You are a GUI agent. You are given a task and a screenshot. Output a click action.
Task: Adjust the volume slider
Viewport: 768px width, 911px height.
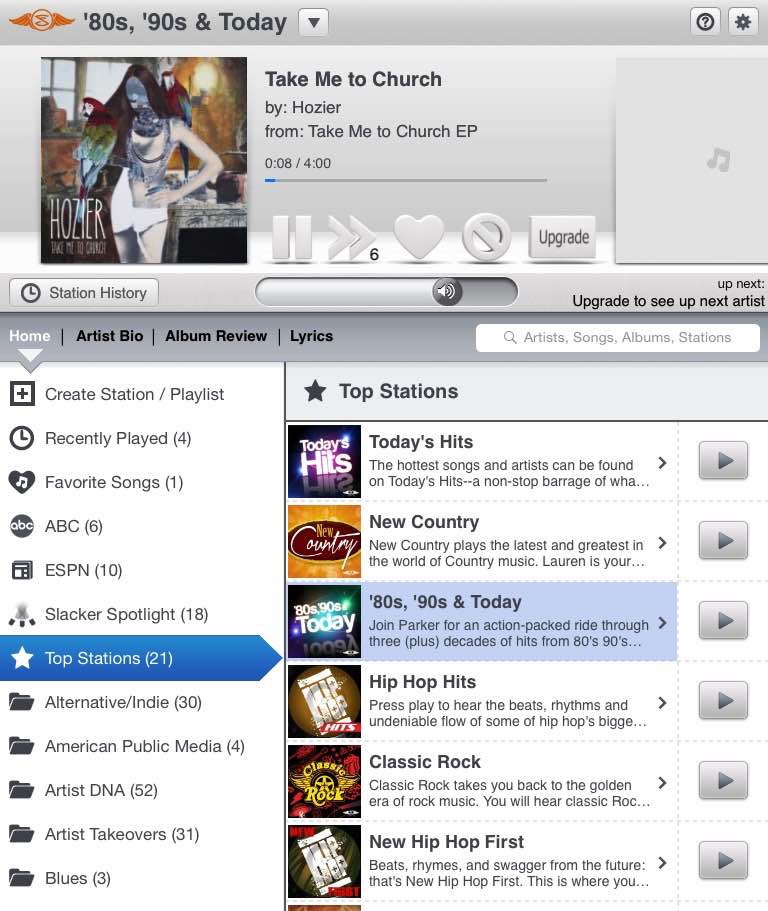pyautogui.click(x=447, y=292)
